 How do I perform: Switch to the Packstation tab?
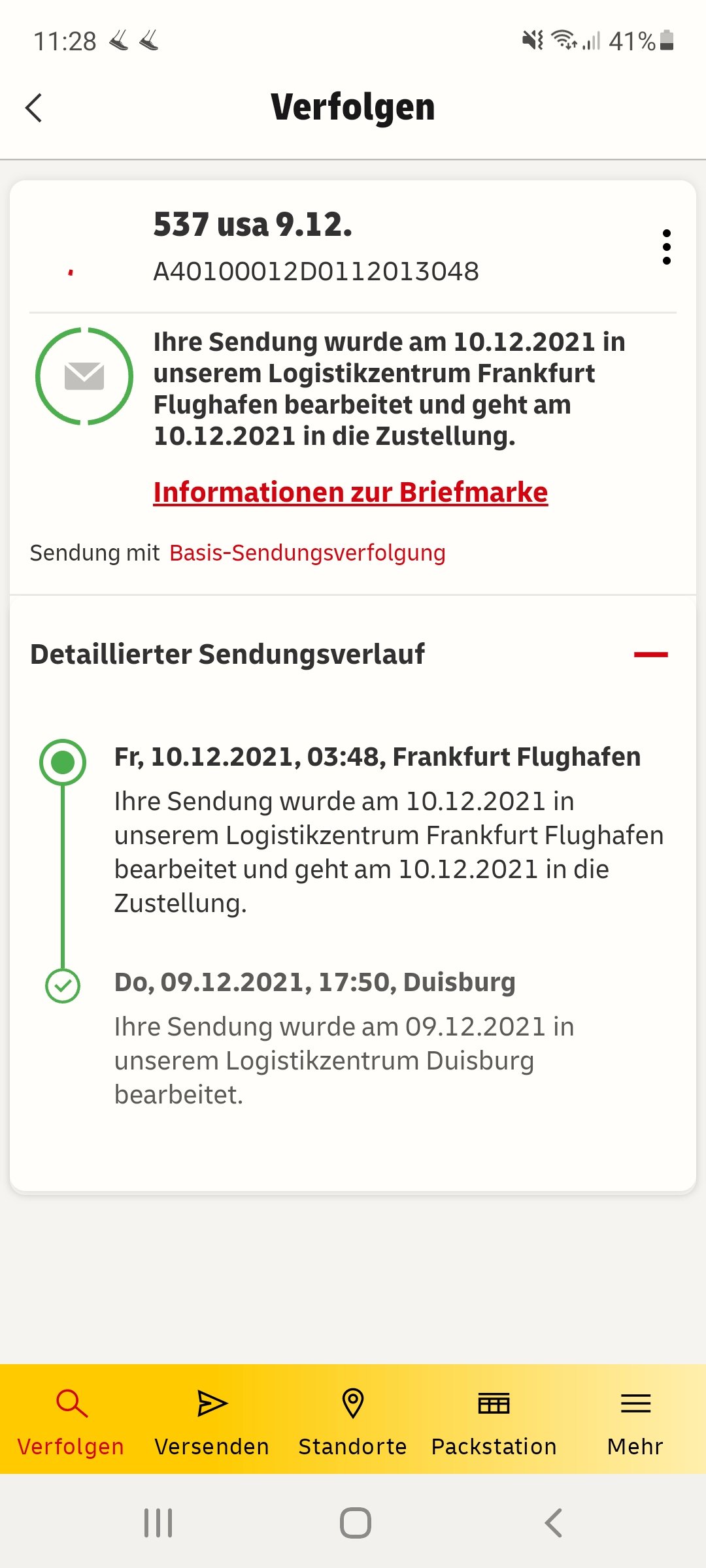(x=494, y=1419)
